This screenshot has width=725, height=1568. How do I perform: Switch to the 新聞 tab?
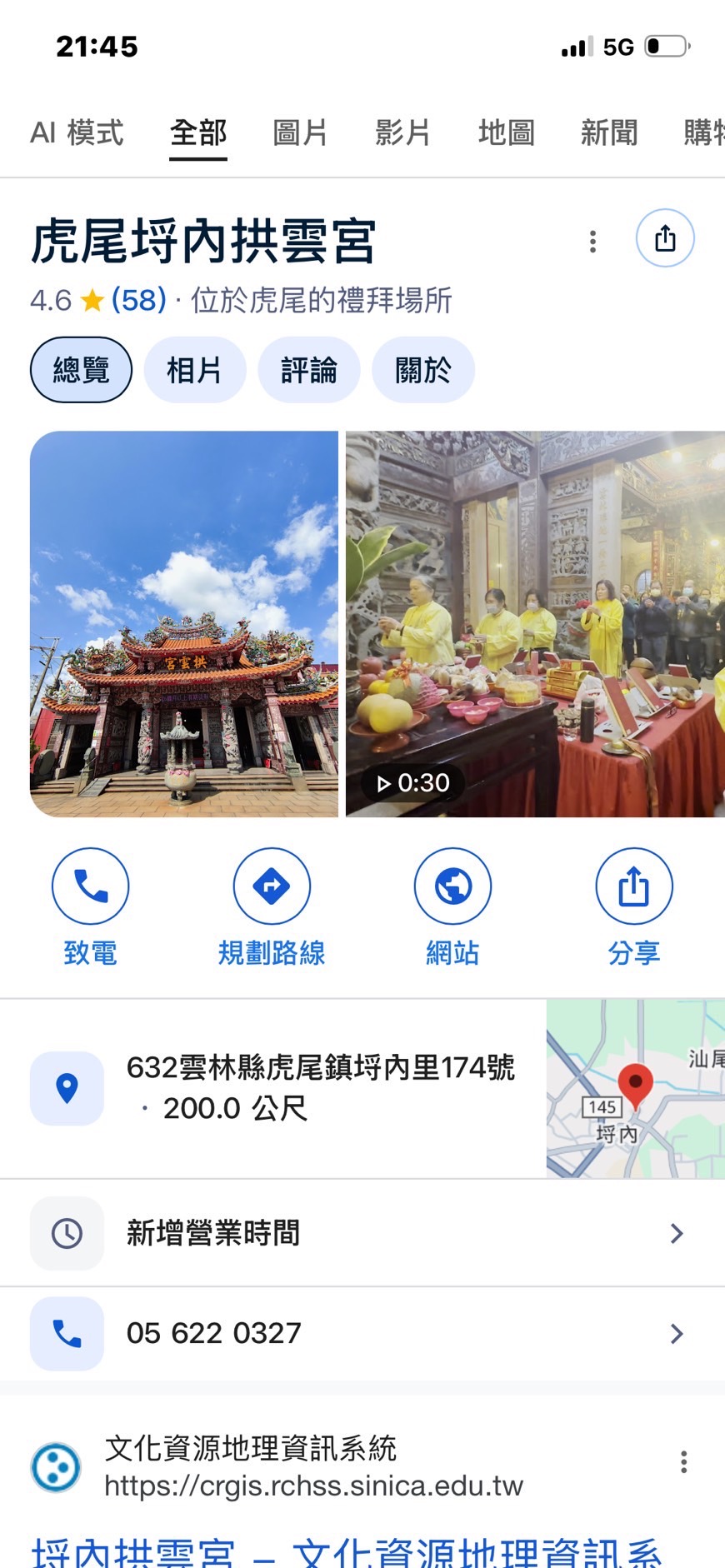click(x=609, y=132)
